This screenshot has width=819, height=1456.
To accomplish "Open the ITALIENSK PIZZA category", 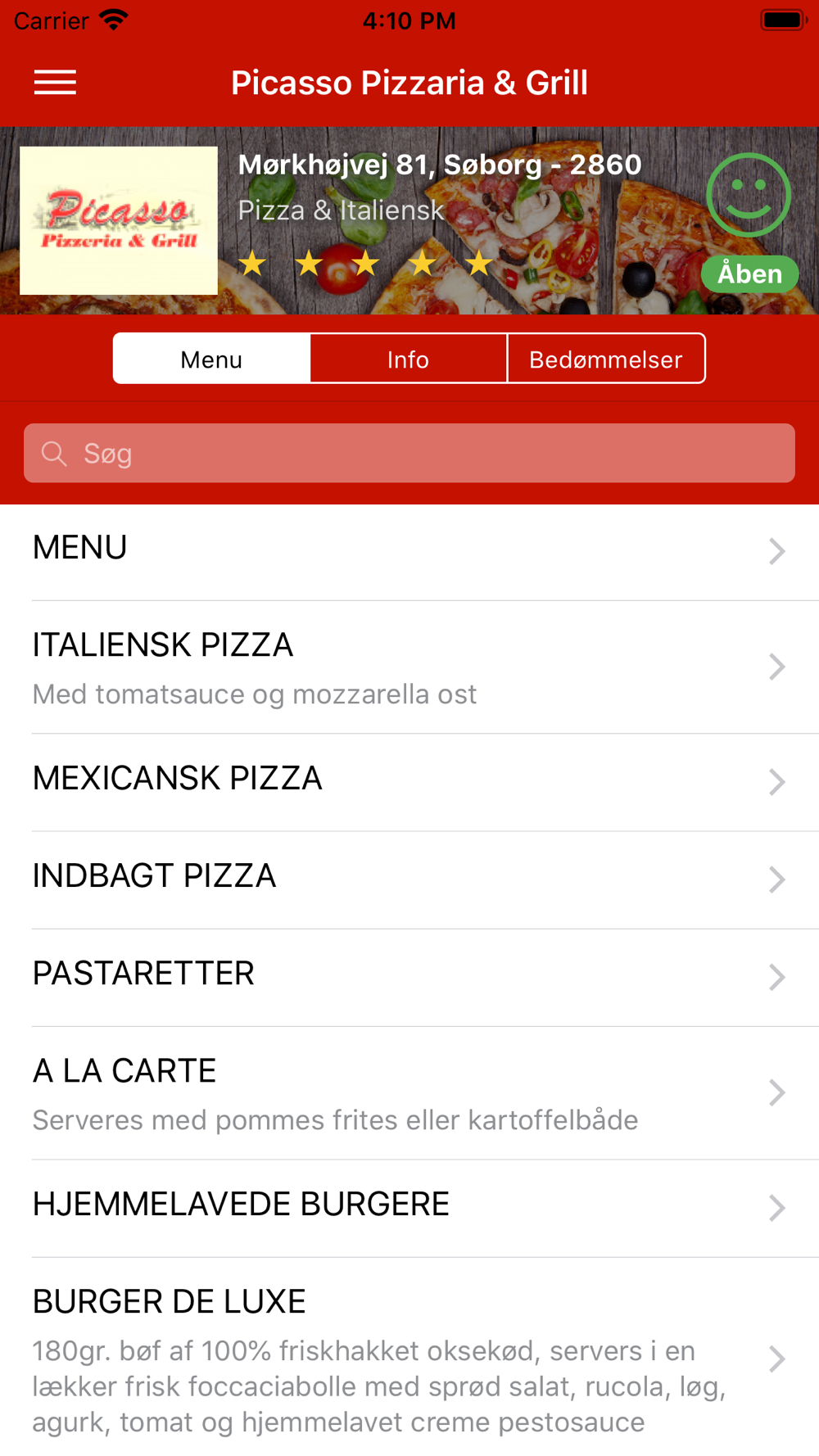I will click(x=409, y=667).
